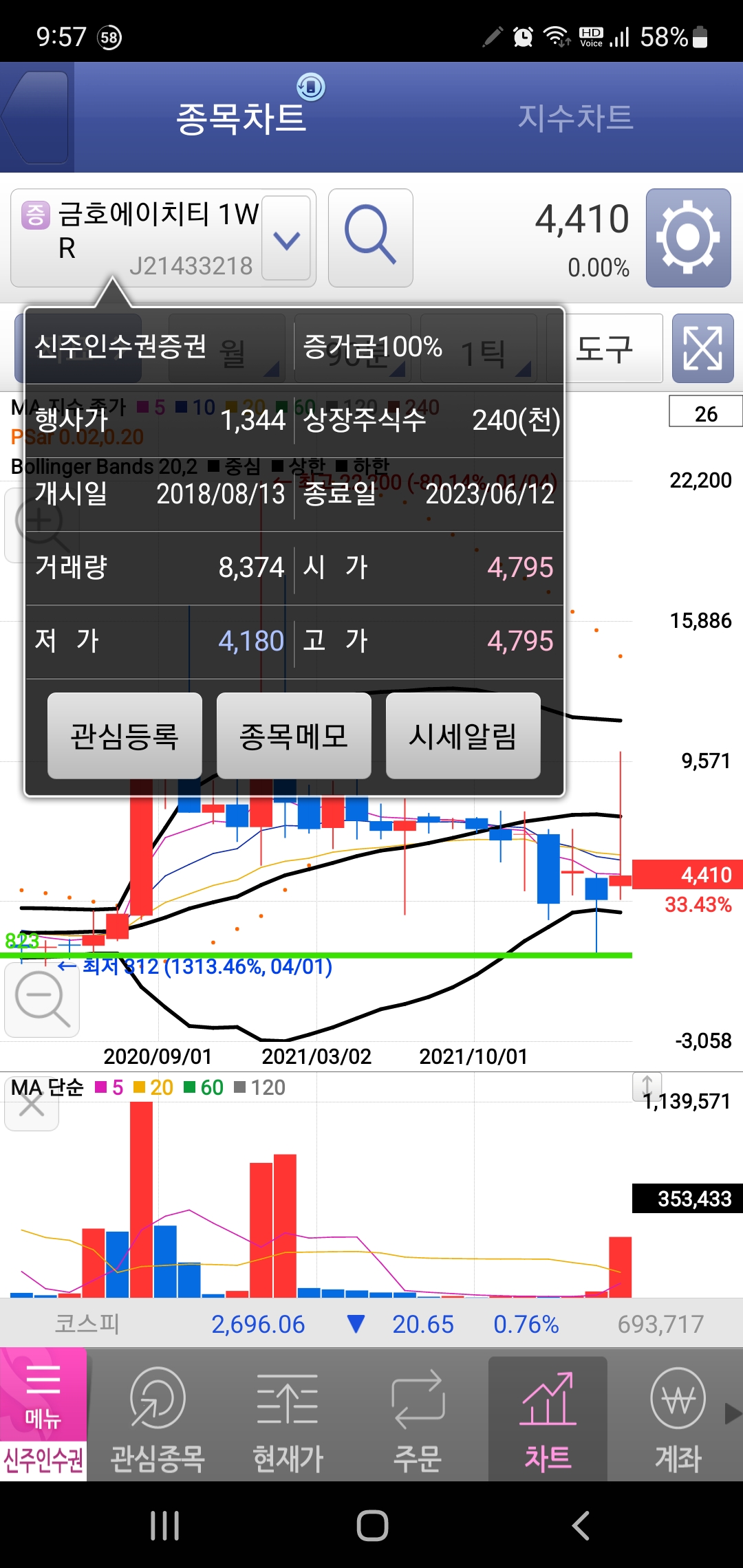Go back using the top-left arrow

(x=36, y=118)
